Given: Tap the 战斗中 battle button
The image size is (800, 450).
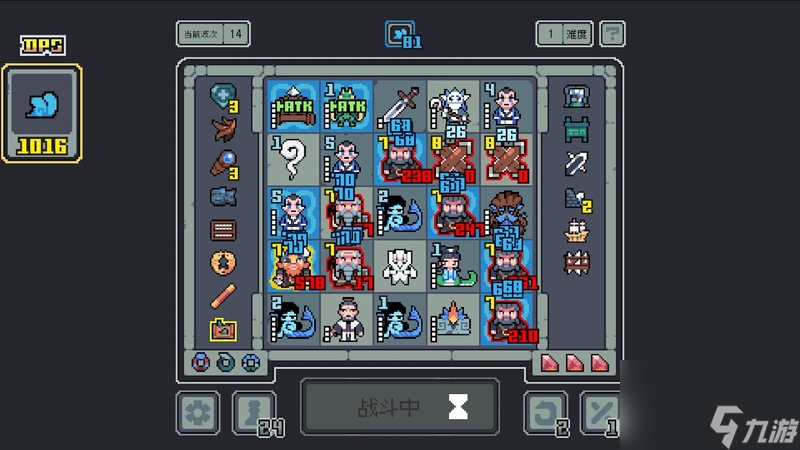Looking at the screenshot, I should (x=399, y=407).
